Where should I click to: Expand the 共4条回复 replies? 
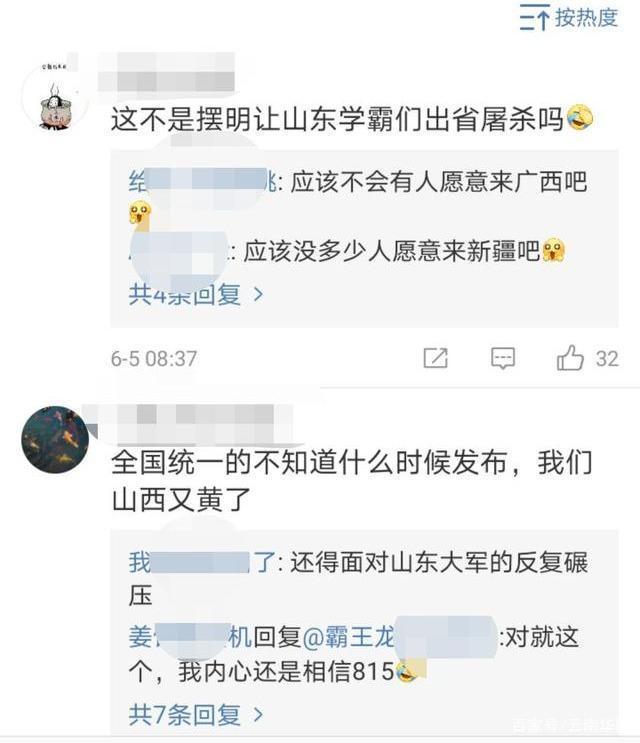[196, 295]
